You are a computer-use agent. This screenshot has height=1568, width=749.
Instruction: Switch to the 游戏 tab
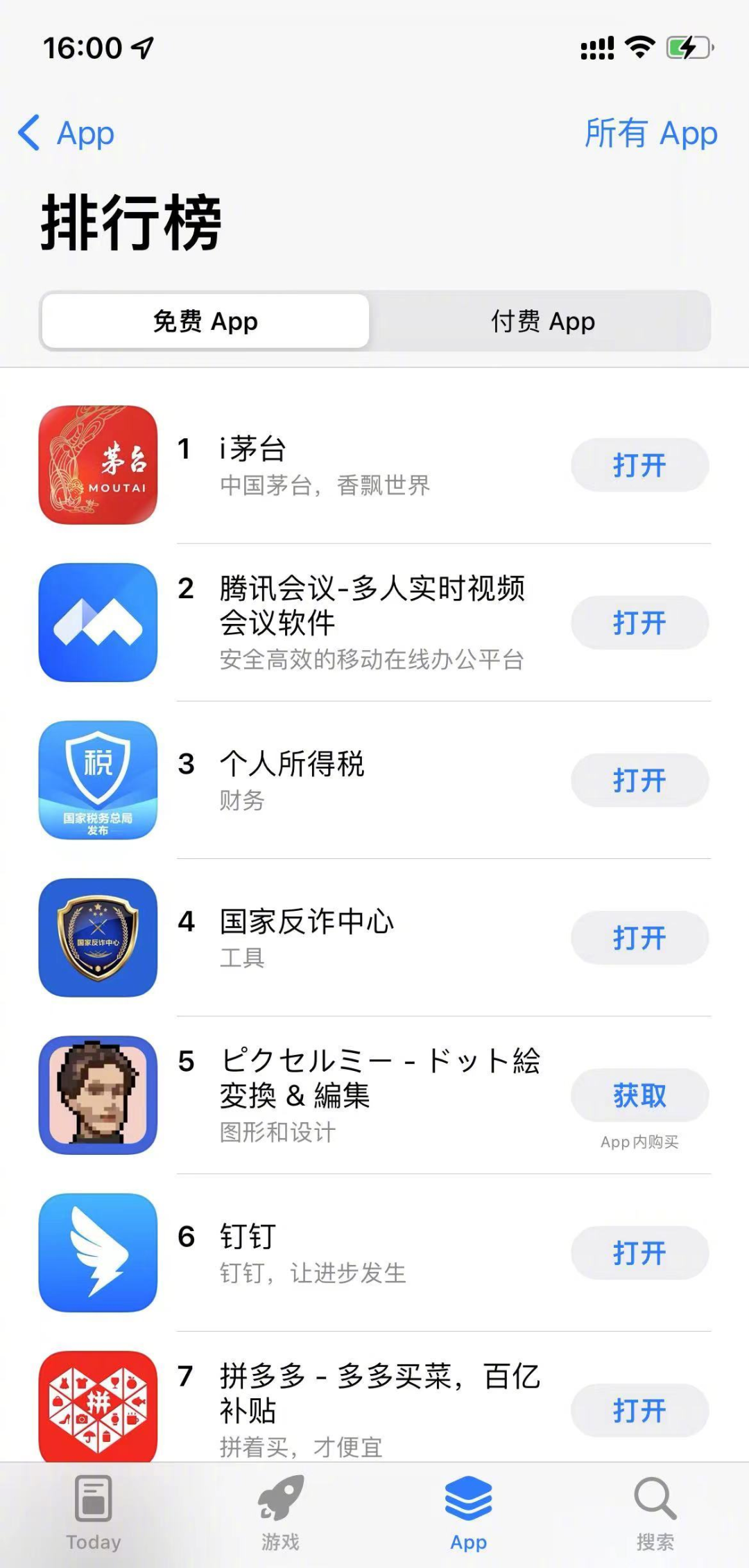pos(281,1513)
